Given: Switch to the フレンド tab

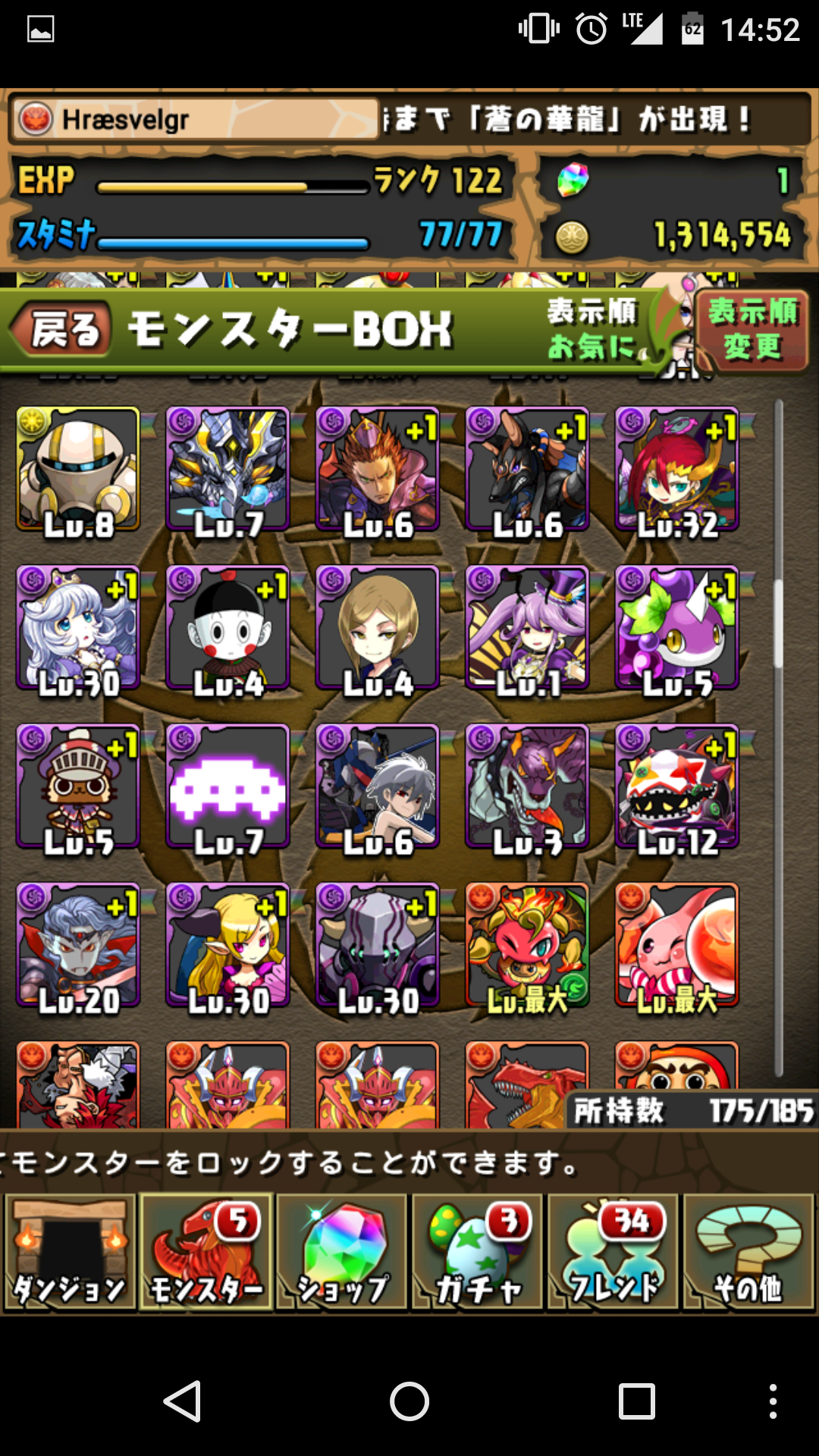Looking at the screenshot, I should 613,1252.
